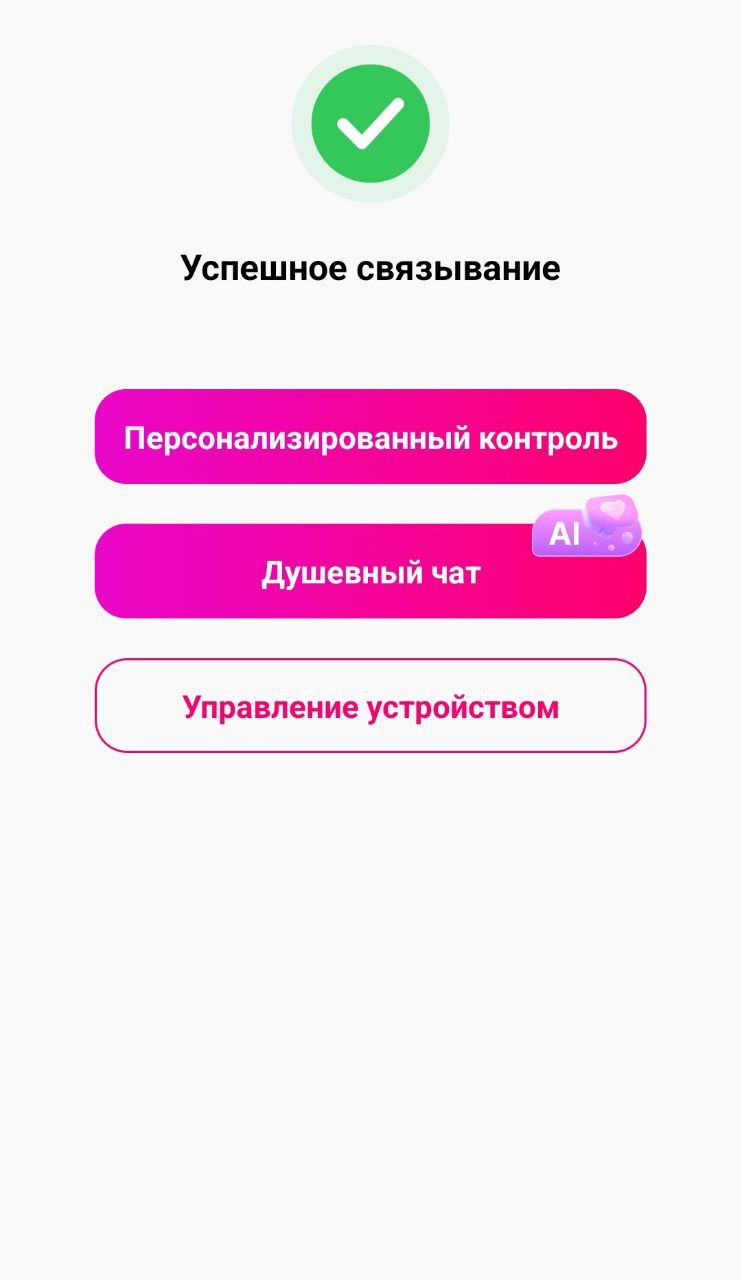Tap the AI chat entry with heart badge
This screenshot has width=741, height=1280.
[x=370, y=571]
